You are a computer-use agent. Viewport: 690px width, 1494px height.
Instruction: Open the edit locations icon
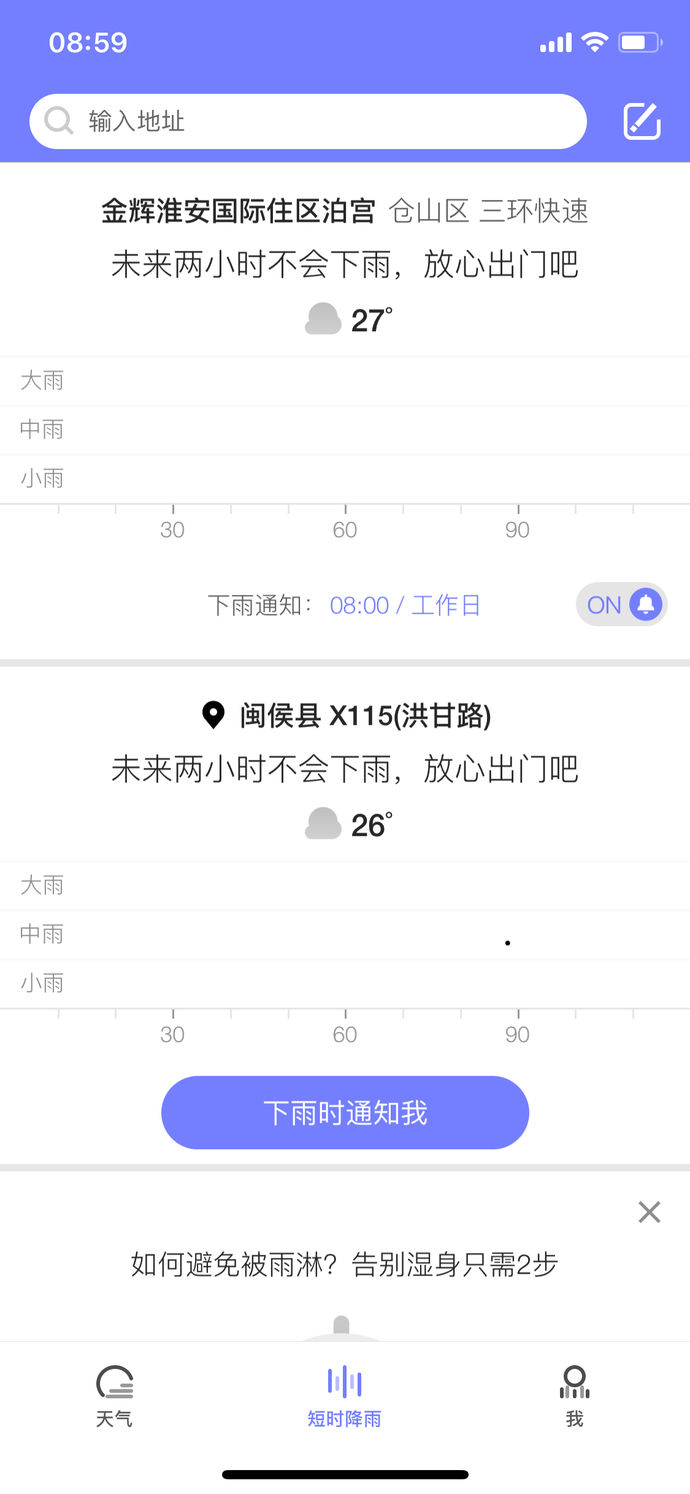642,122
